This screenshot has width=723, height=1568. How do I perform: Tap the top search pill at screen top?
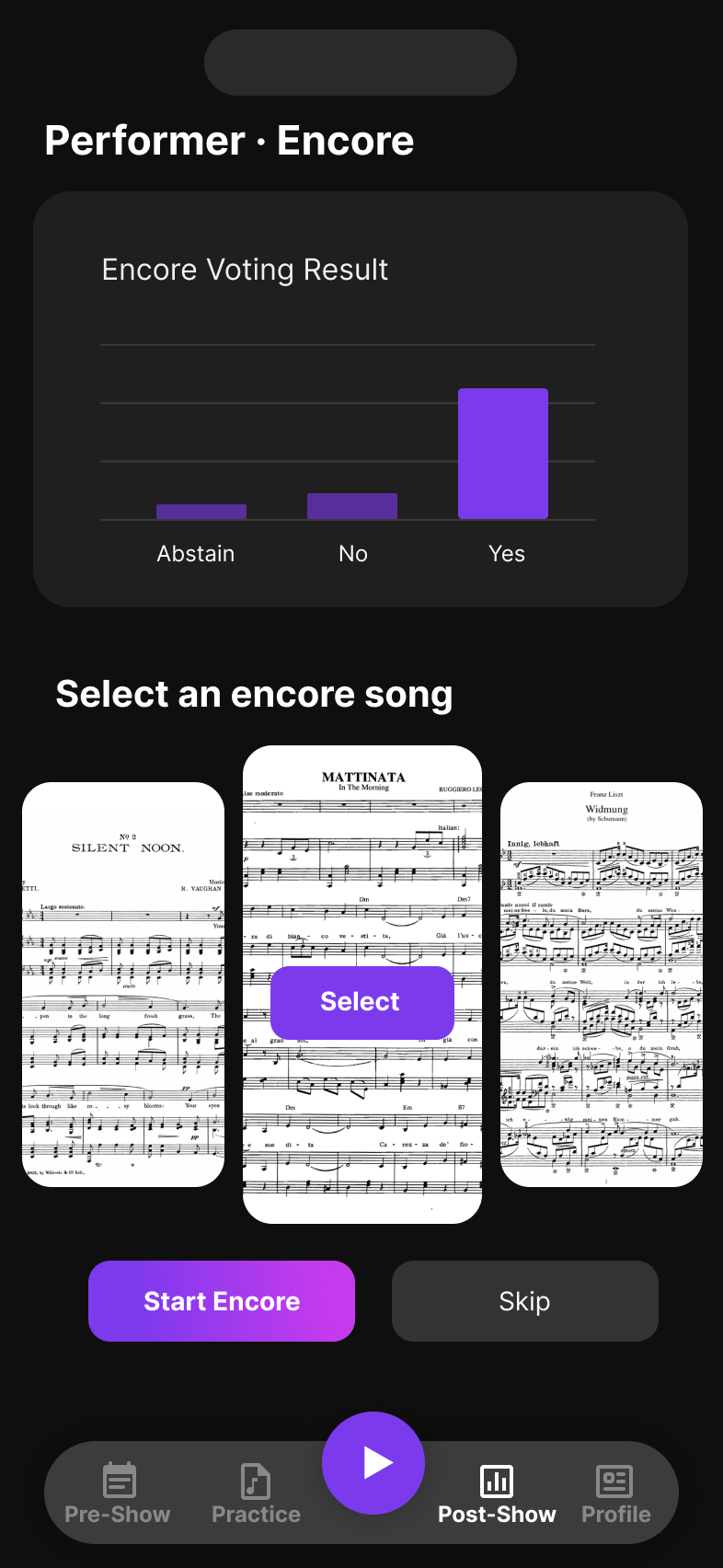(x=361, y=63)
